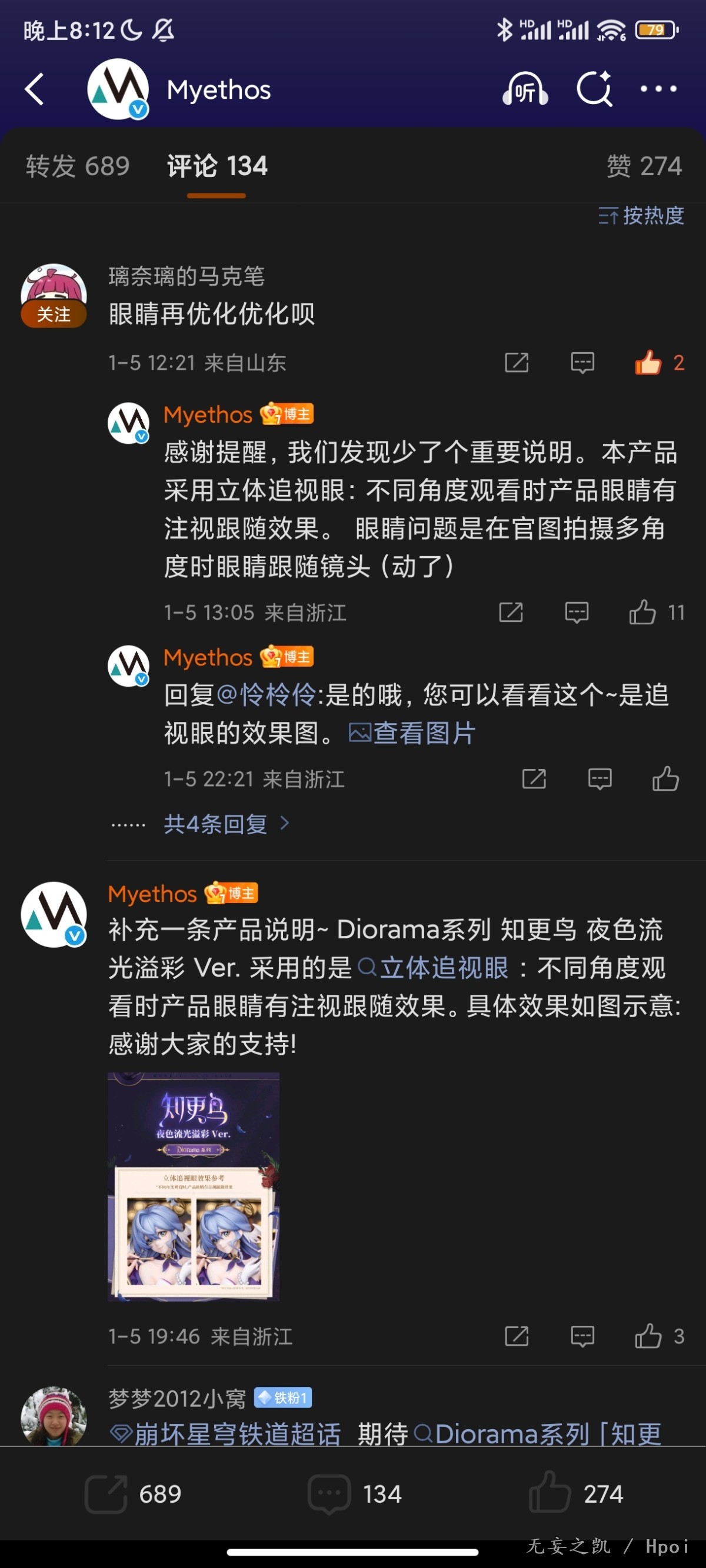Viewport: 706px width, 1568px height.
Task: View the 知更鸟 image attached to comment
Action: click(x=193, y=1186)
